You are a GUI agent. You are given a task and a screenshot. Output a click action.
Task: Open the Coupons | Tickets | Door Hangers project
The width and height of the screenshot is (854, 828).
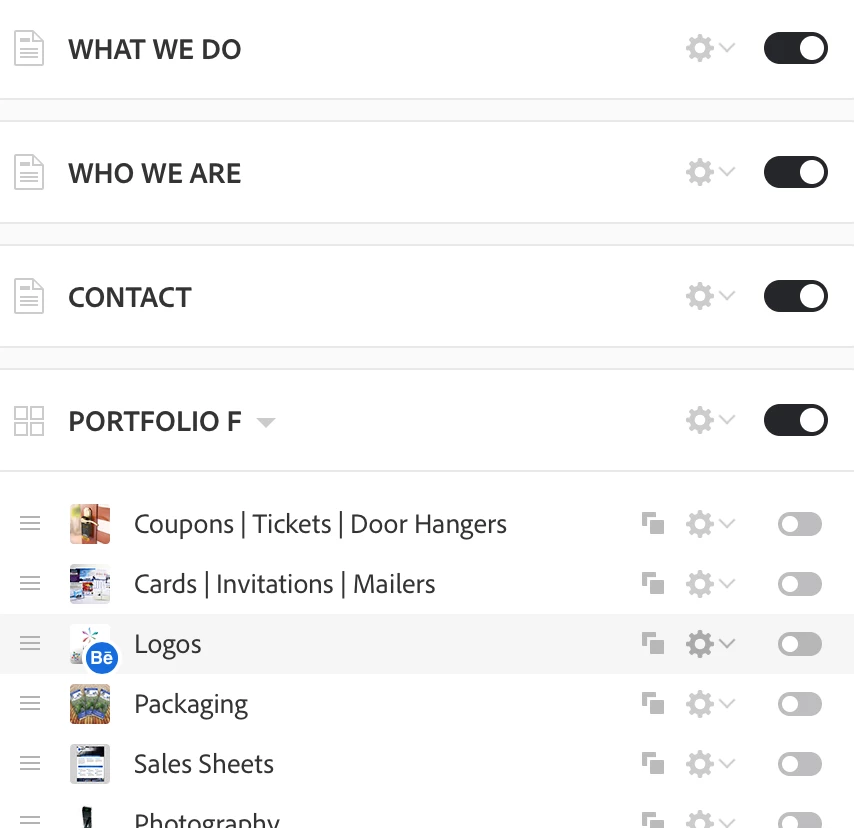click(x=320, y=524)
